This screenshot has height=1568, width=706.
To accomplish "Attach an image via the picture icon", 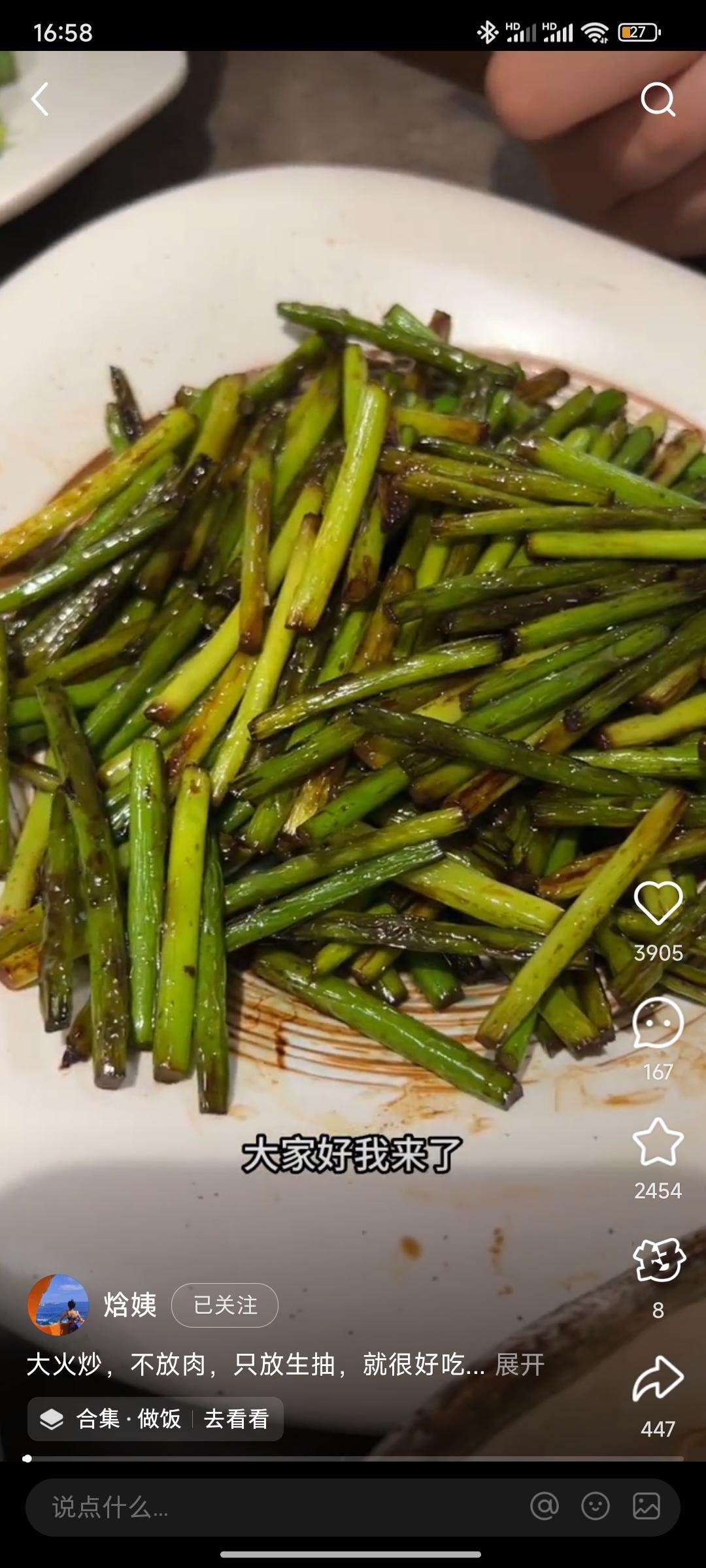I will 646,1507.
